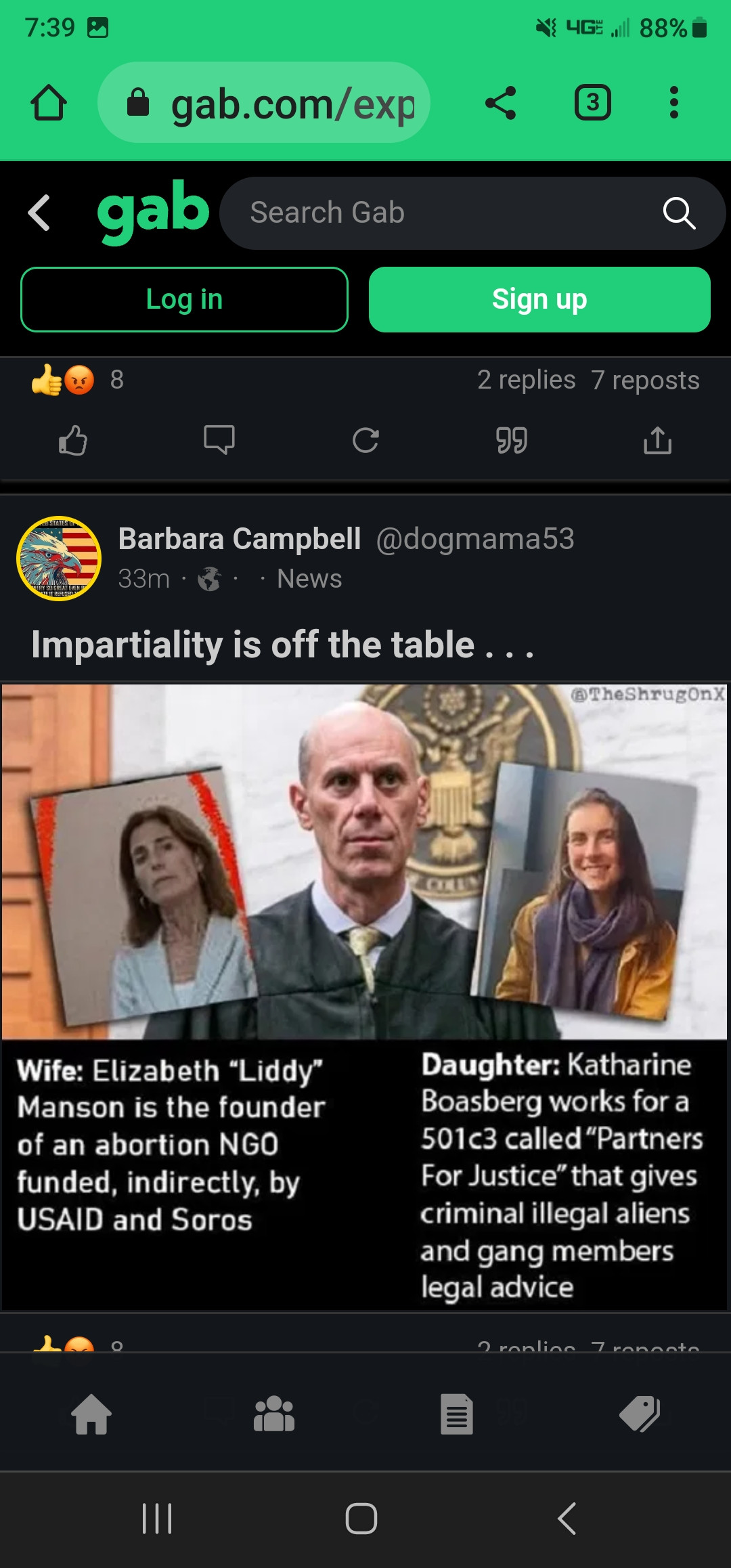This screenshot has height=1568, width=731.
Task: Tap the Search Gab field
Action: coord(447,213)
